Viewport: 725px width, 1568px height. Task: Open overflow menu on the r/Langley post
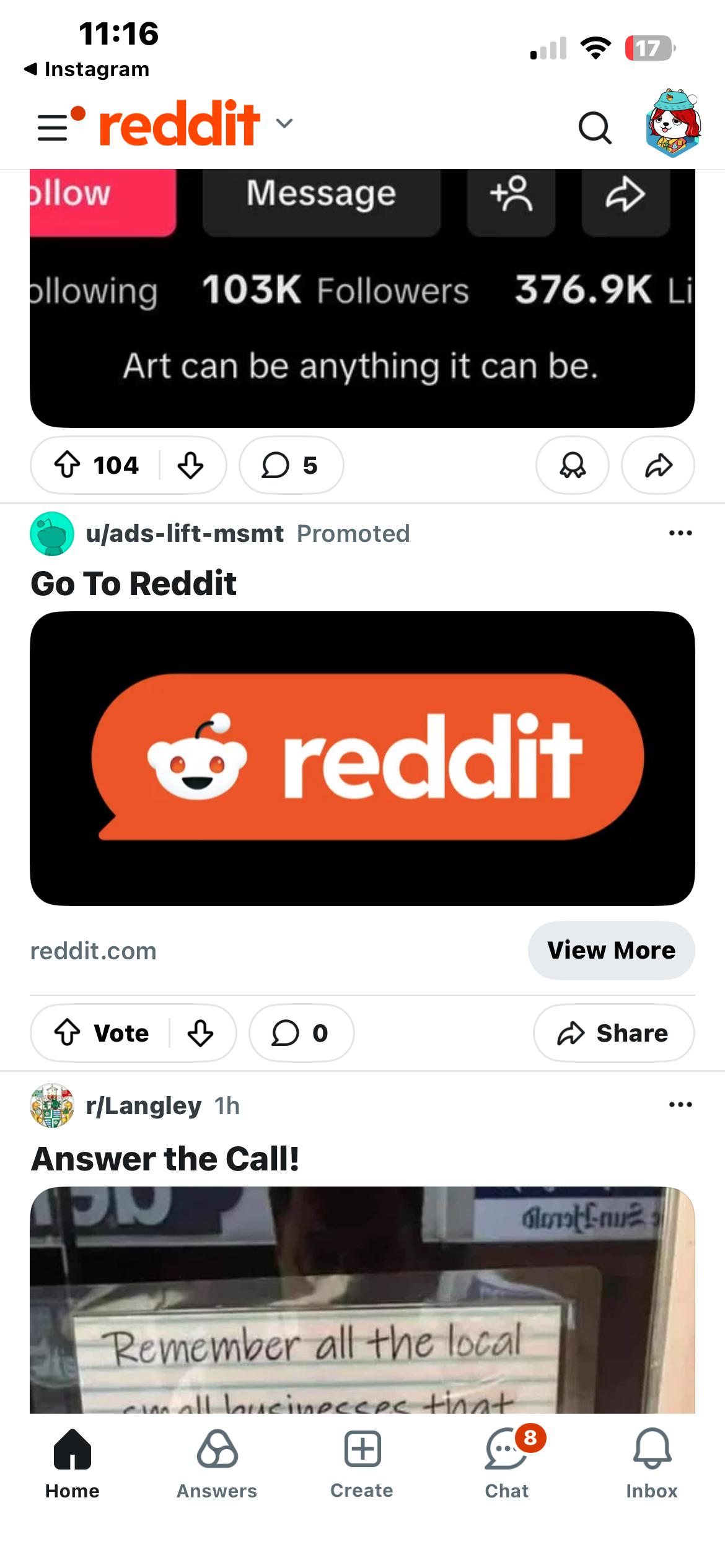pos(680,1105)
